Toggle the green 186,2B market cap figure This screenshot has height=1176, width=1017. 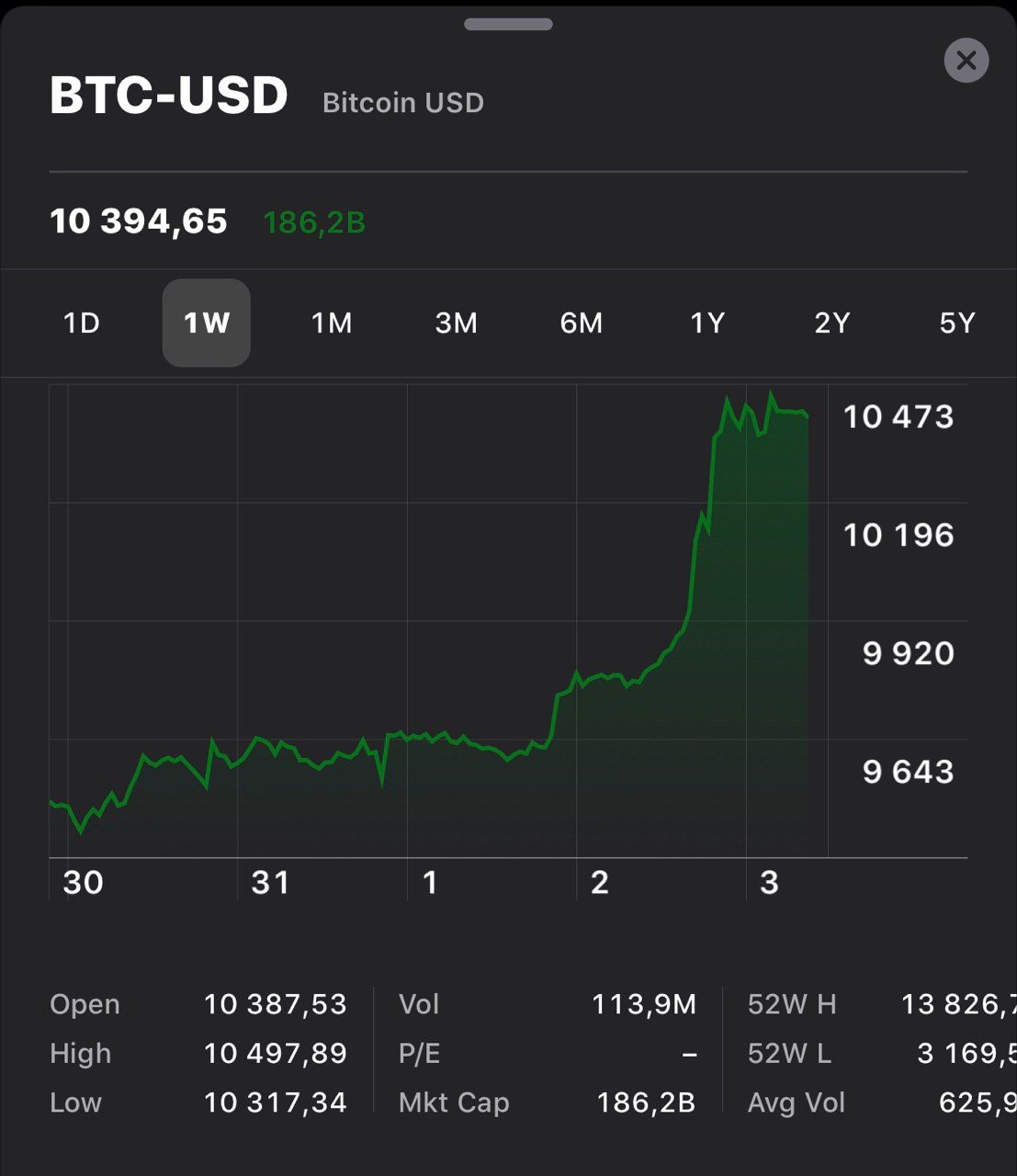click(x=314, y=222)
